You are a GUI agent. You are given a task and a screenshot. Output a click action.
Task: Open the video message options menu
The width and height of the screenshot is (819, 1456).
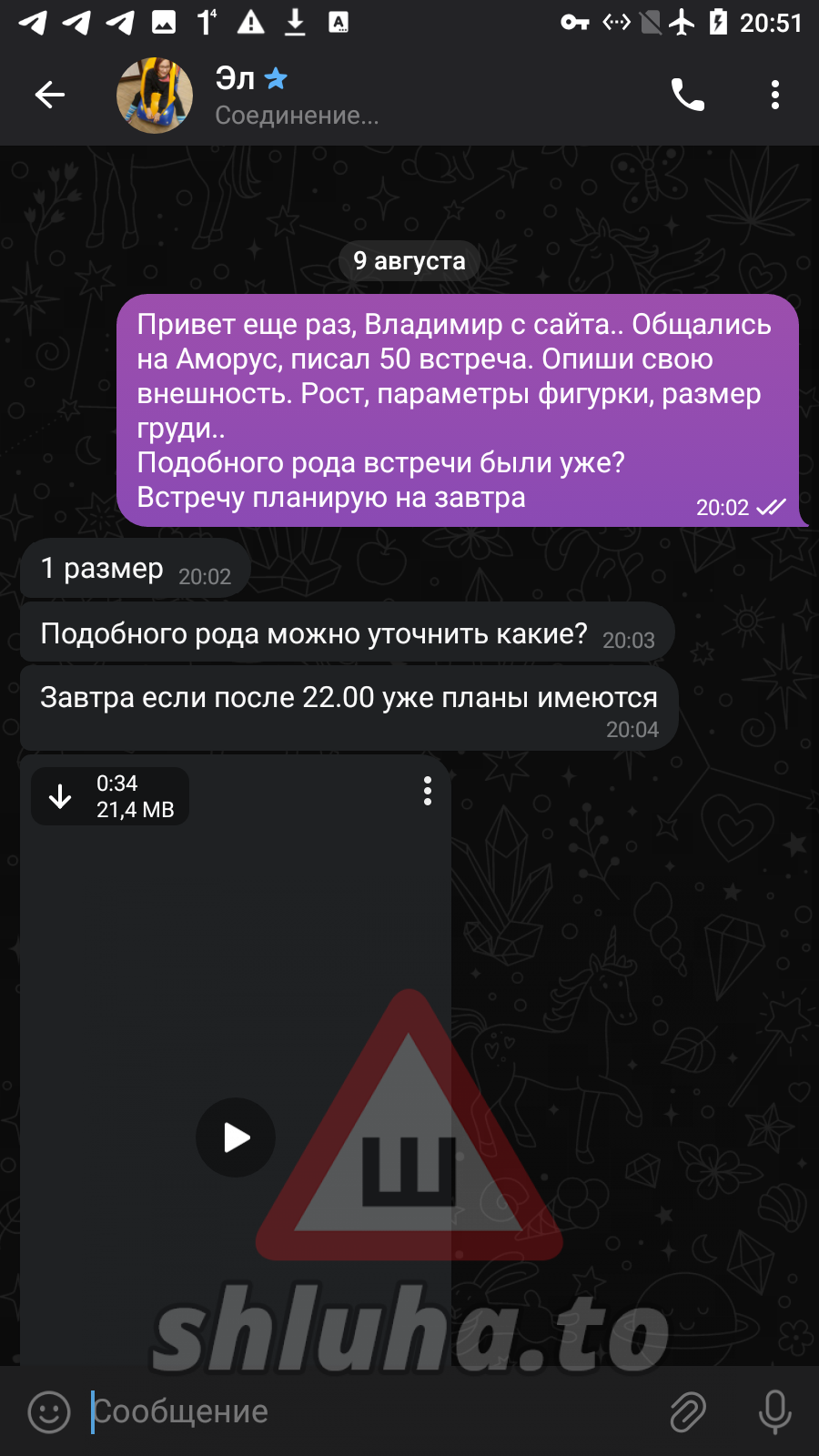pos(428,791)
